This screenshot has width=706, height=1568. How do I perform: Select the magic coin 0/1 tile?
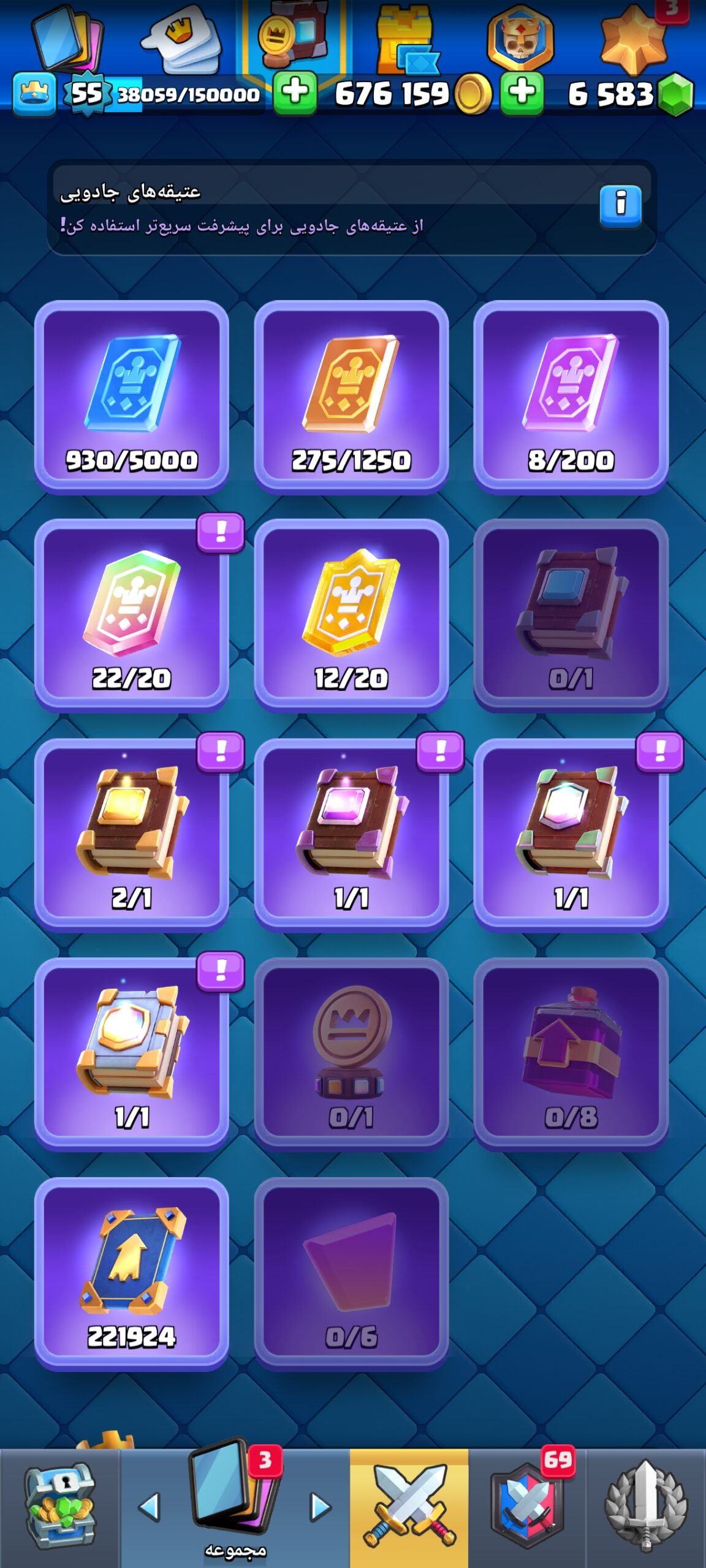point(351,1054)
